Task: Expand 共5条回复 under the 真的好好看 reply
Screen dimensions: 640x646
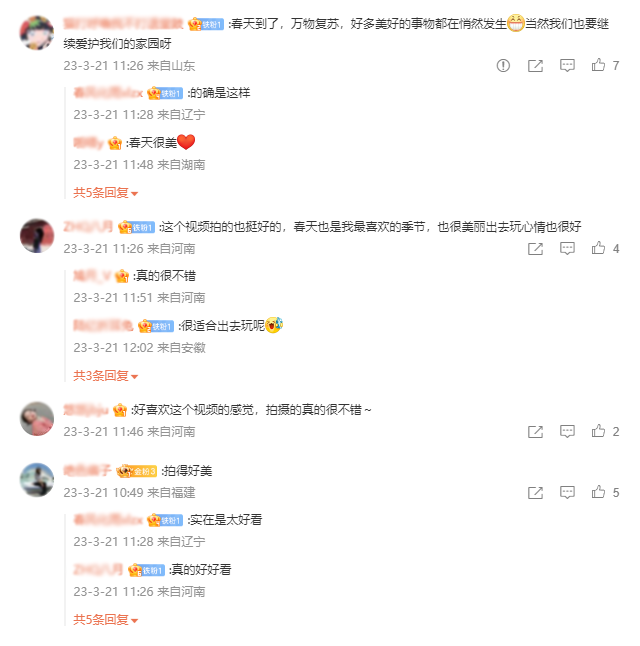Action: pyautogui.click(x=105, y=619)
